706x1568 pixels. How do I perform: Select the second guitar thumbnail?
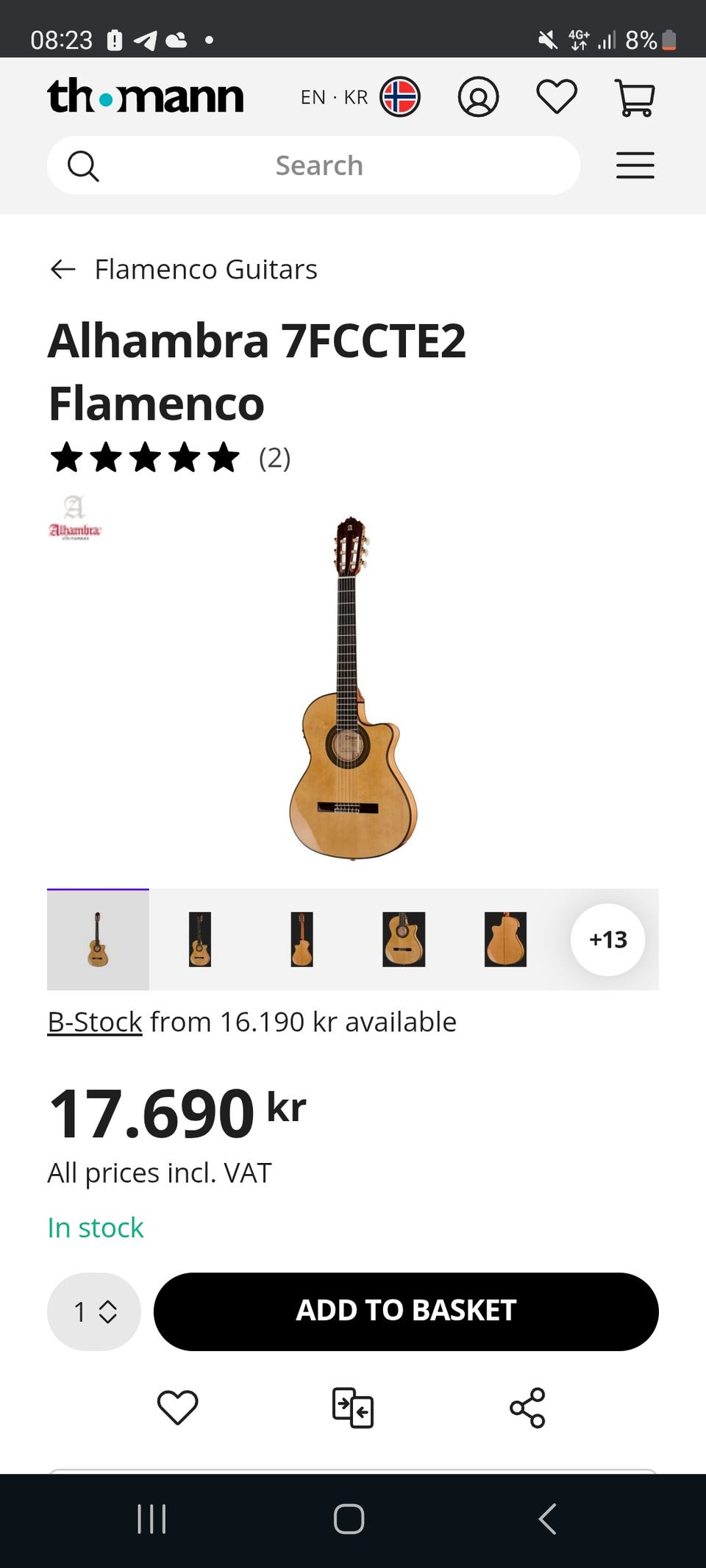(199, 939)
